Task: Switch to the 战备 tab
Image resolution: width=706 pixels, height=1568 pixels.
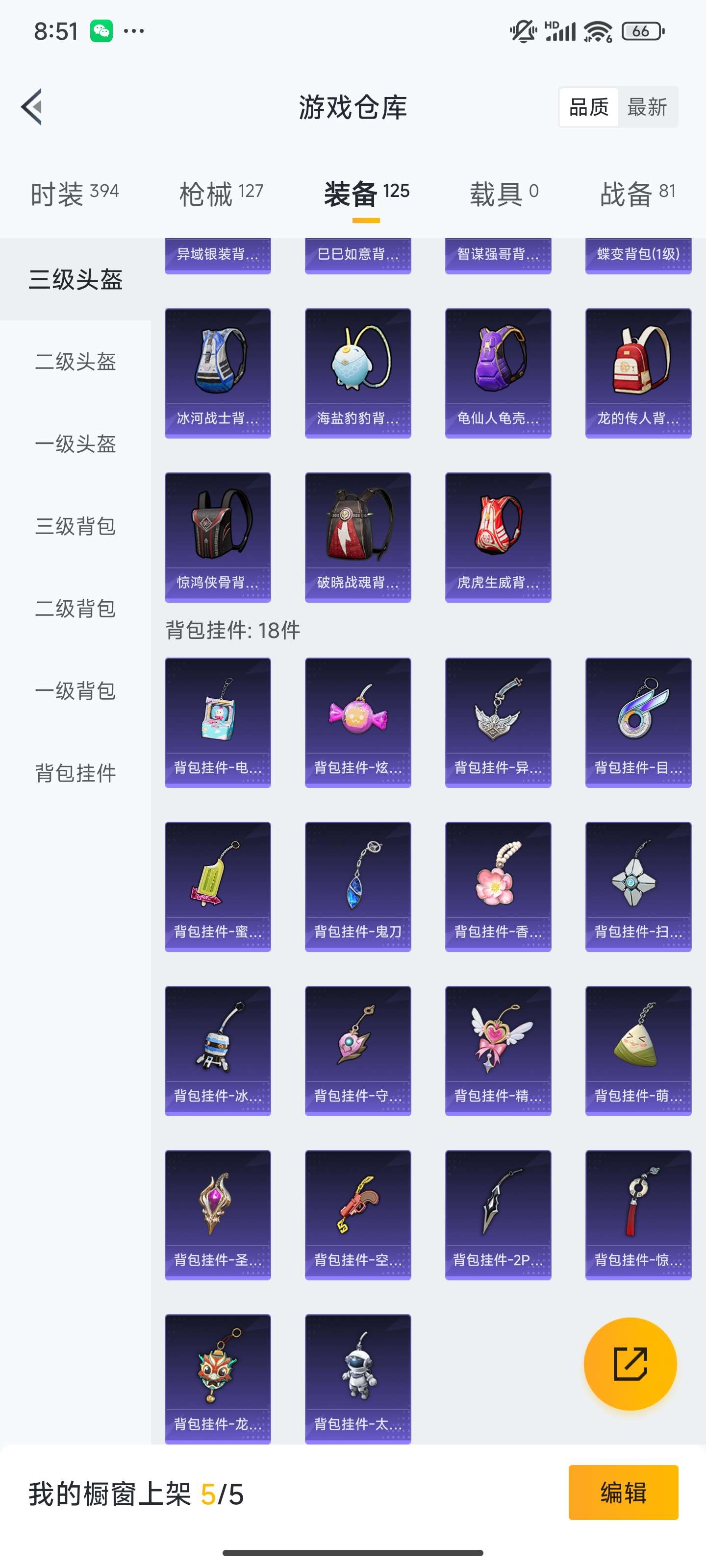Action: 635,192
